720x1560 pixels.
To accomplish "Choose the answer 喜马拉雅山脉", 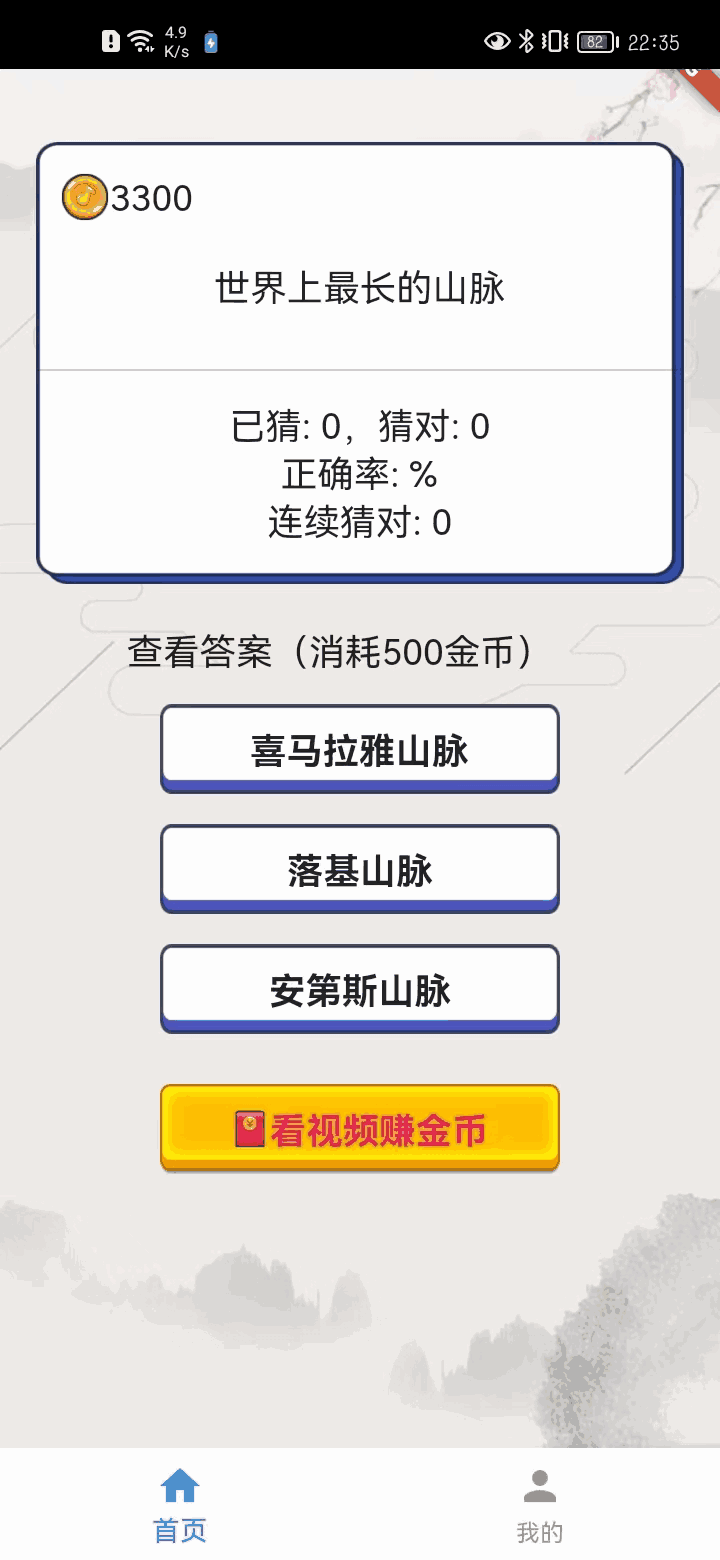I will point(360,749).
